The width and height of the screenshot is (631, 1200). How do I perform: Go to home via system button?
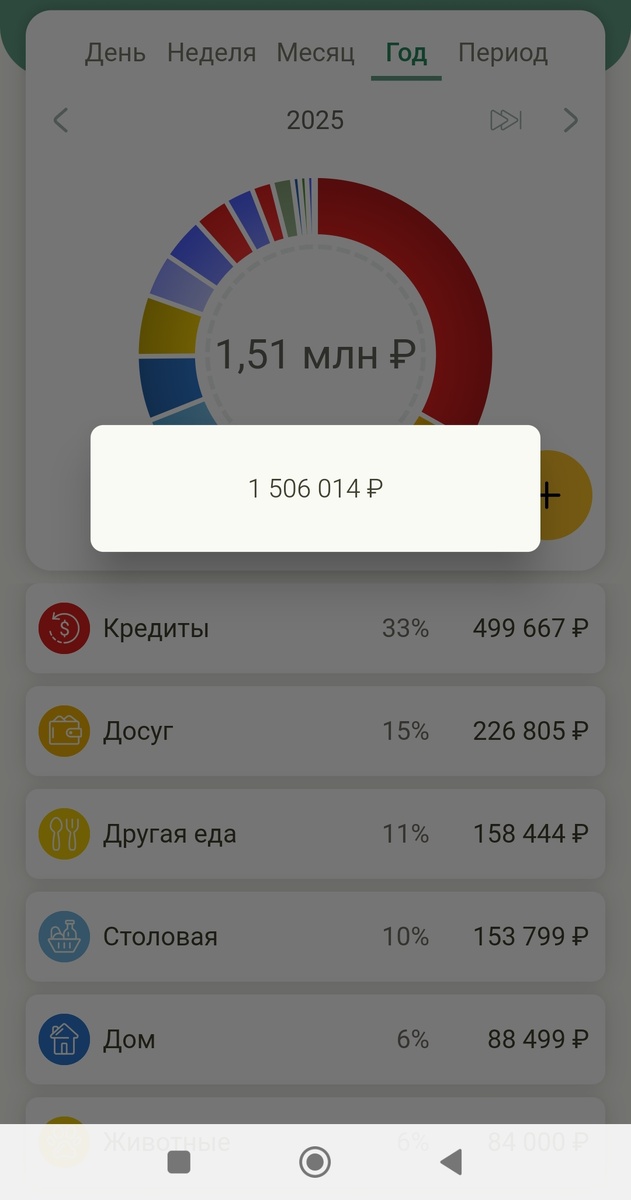tap(315, 1162)
